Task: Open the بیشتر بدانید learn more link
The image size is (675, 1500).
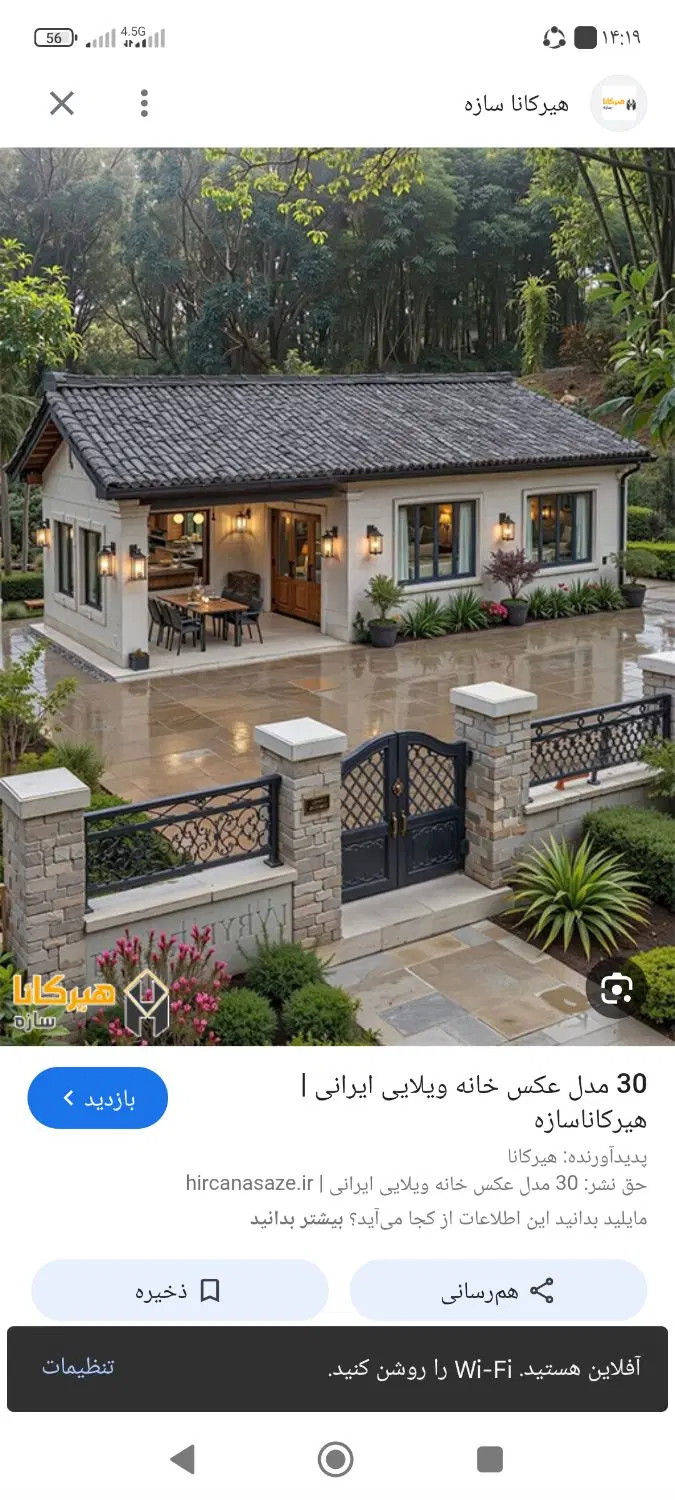Action: pyautogui.click(x=297, y=1219)
